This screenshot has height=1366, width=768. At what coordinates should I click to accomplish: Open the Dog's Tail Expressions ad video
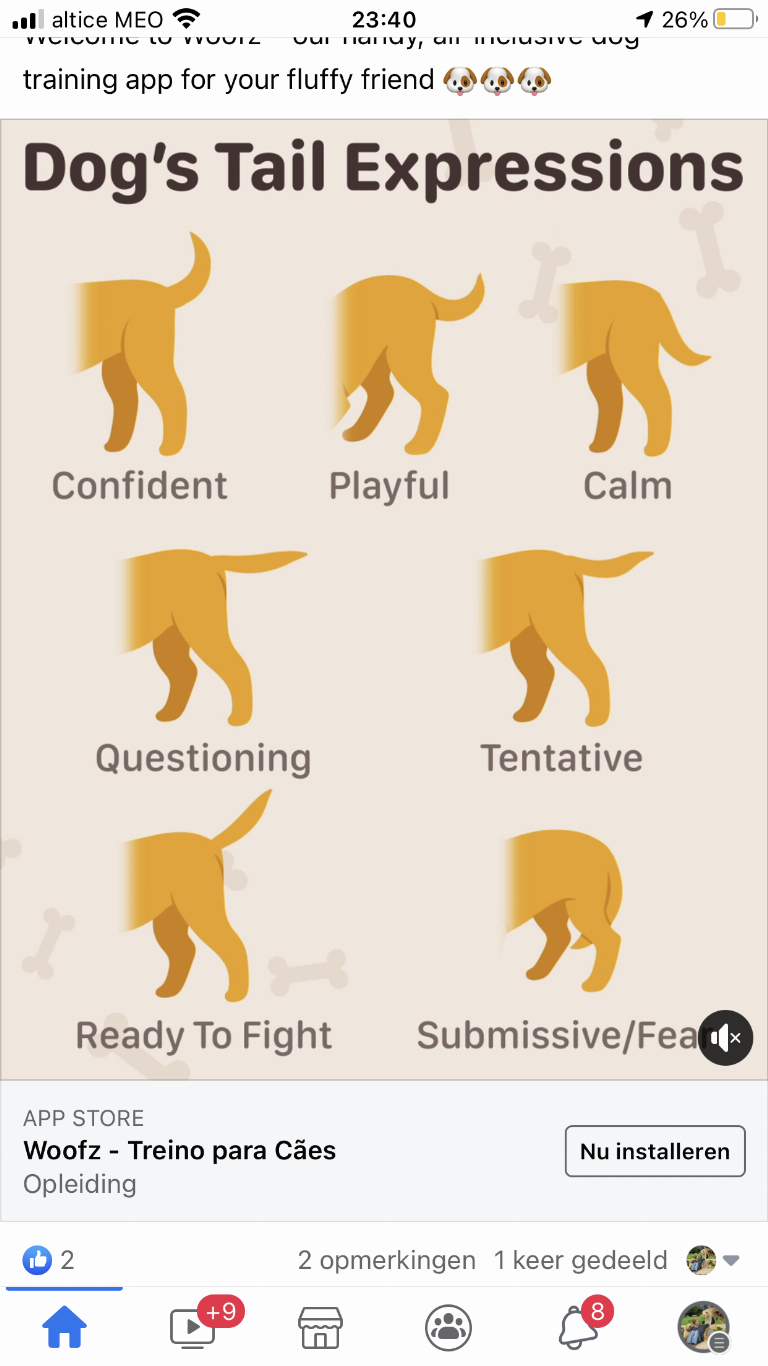(x=384, y=600)
